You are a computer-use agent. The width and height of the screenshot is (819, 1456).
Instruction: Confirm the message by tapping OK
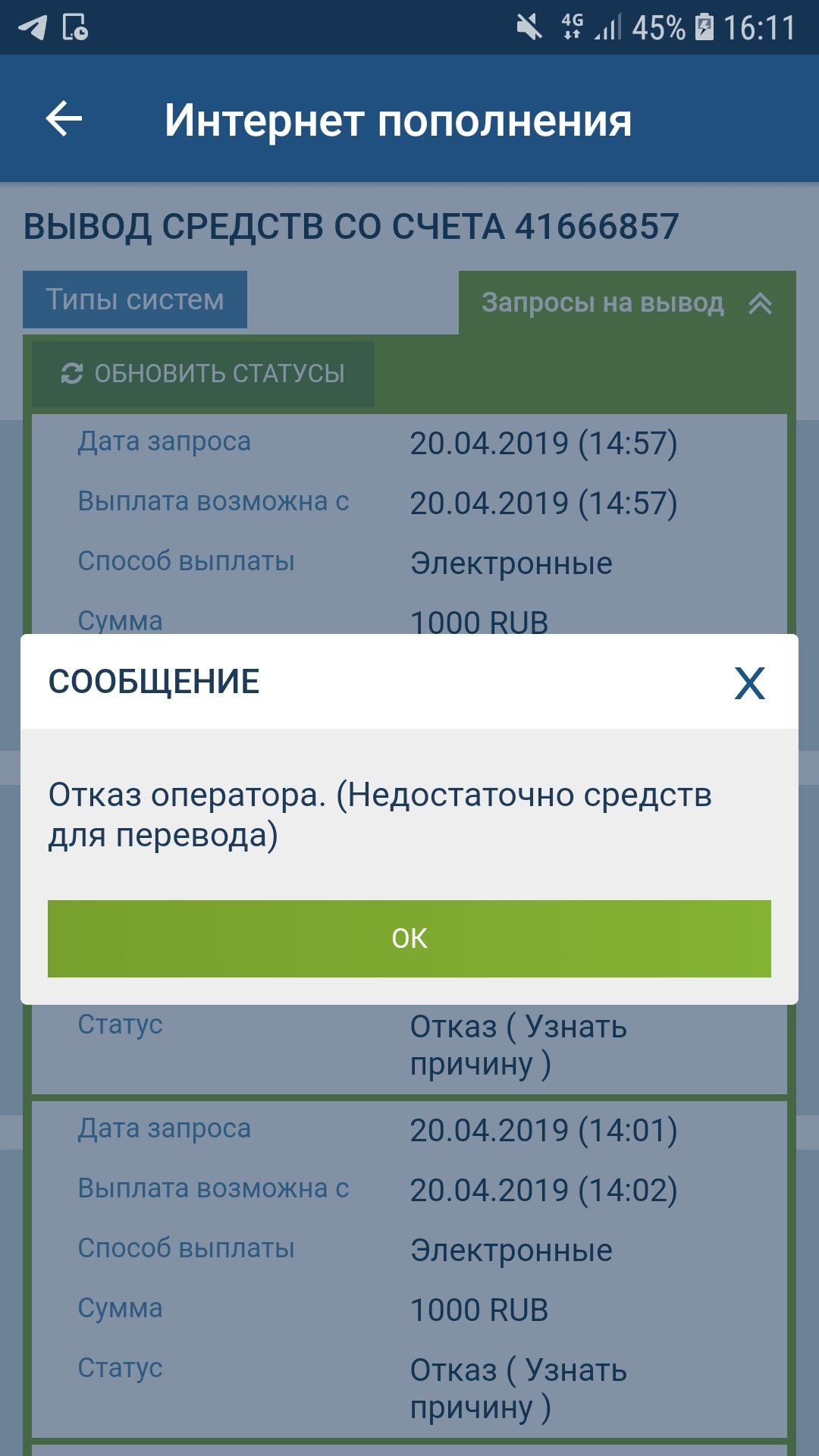click(x=409, y=939)
